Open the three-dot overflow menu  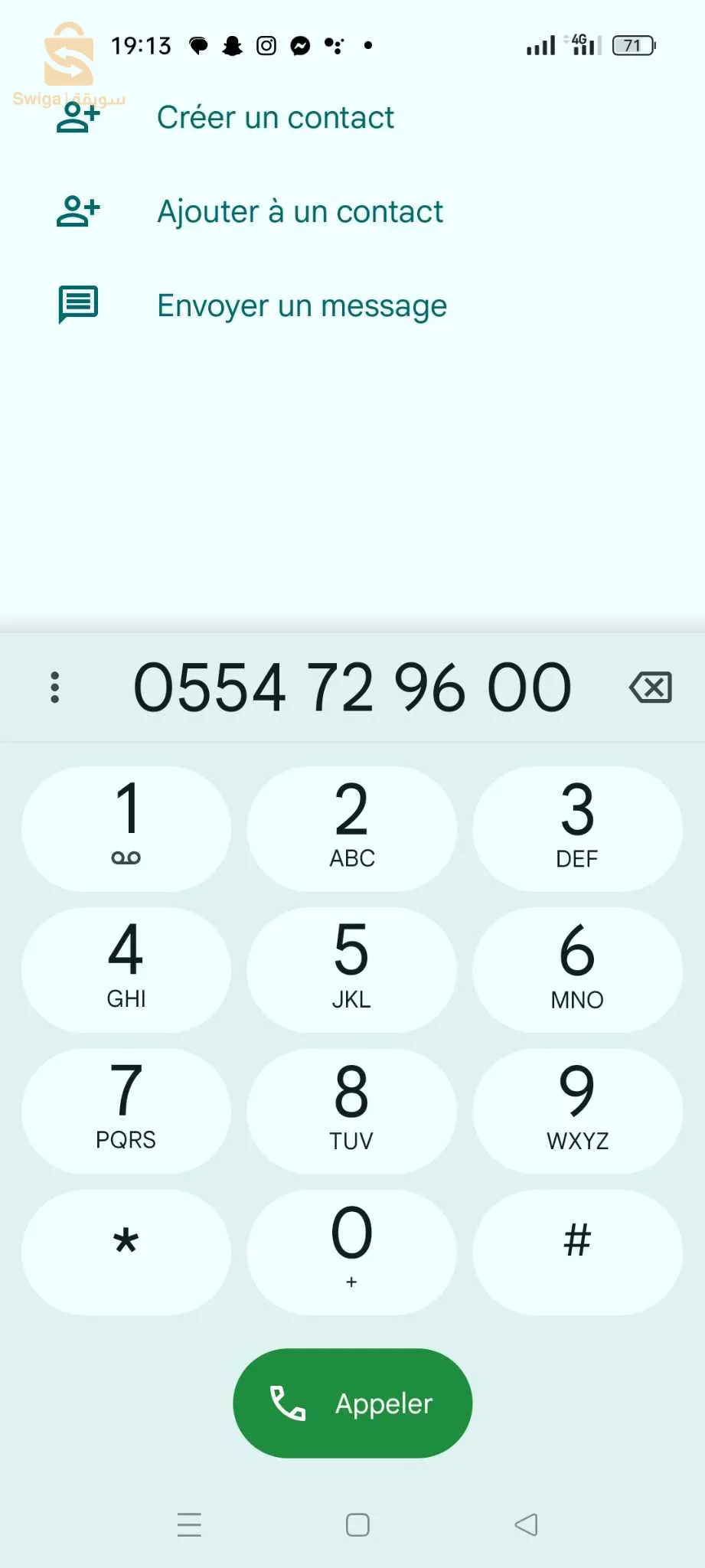click(x=54, y=687)
